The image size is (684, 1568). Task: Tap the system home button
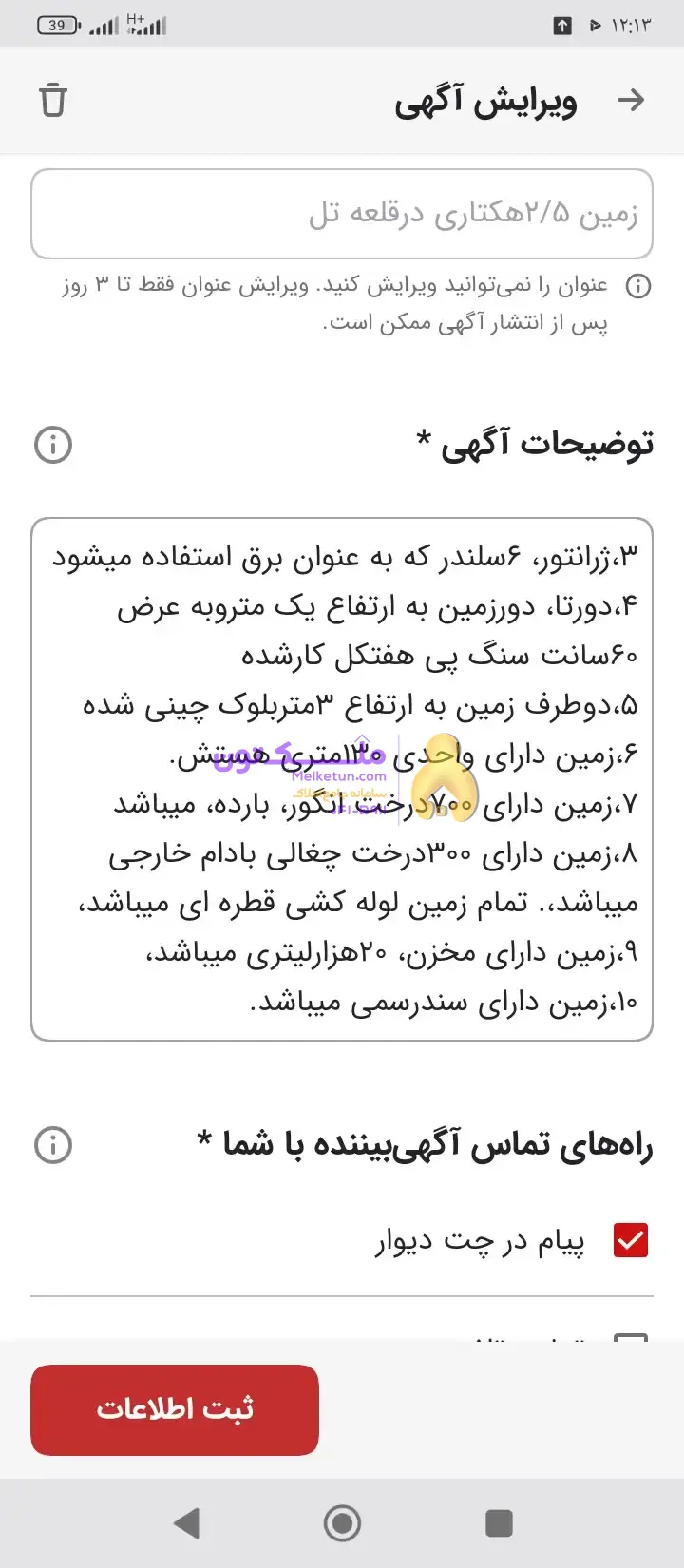[342, 1523]
